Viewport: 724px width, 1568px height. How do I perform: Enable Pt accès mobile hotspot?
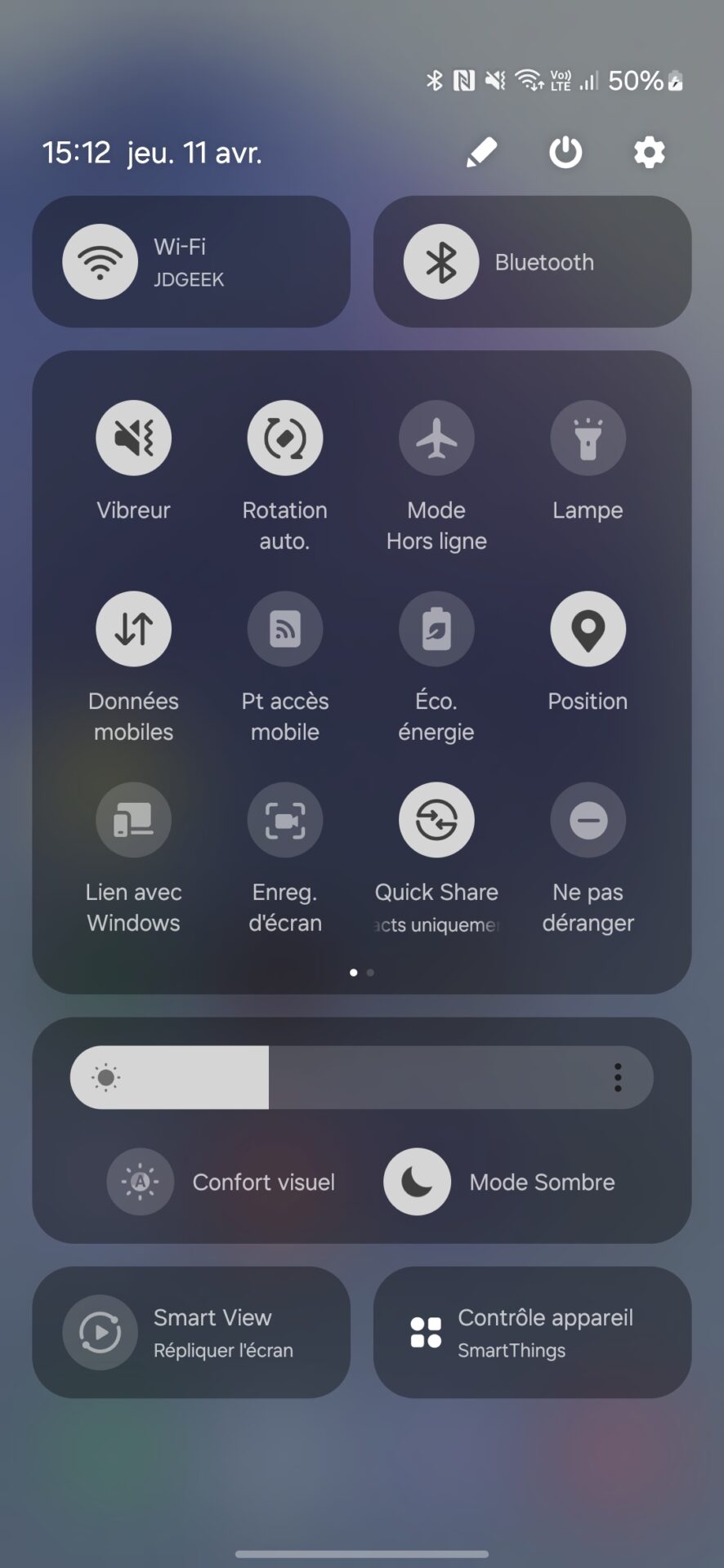coord(285,629)
